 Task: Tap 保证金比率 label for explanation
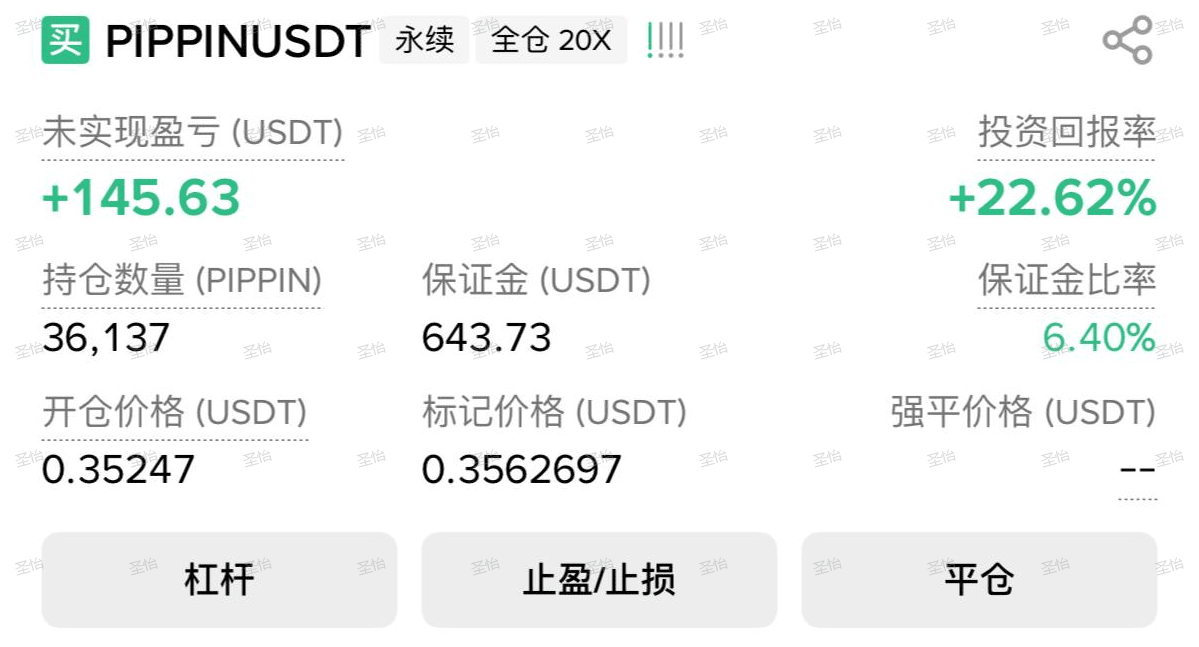tap(1067, 280)
